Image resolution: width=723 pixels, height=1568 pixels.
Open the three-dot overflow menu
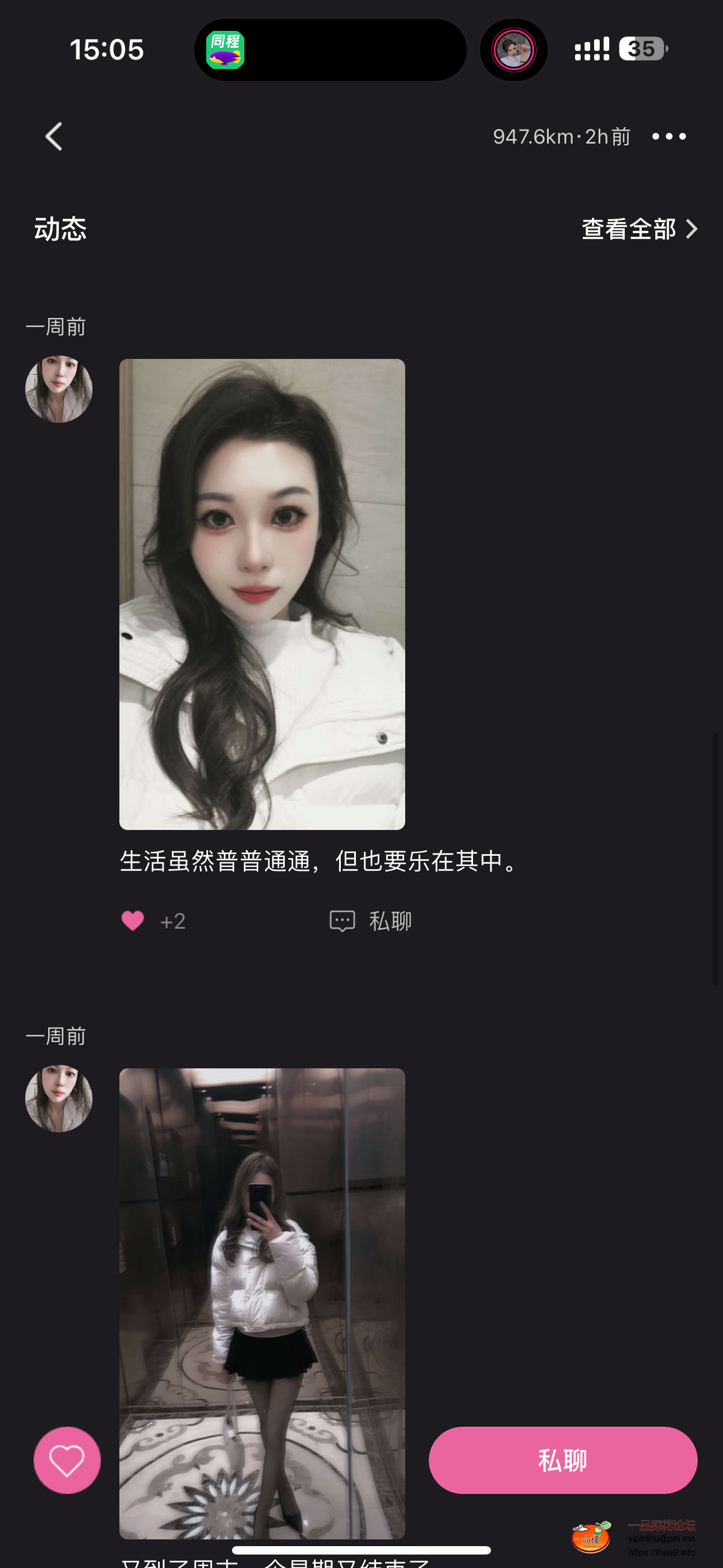668,136
